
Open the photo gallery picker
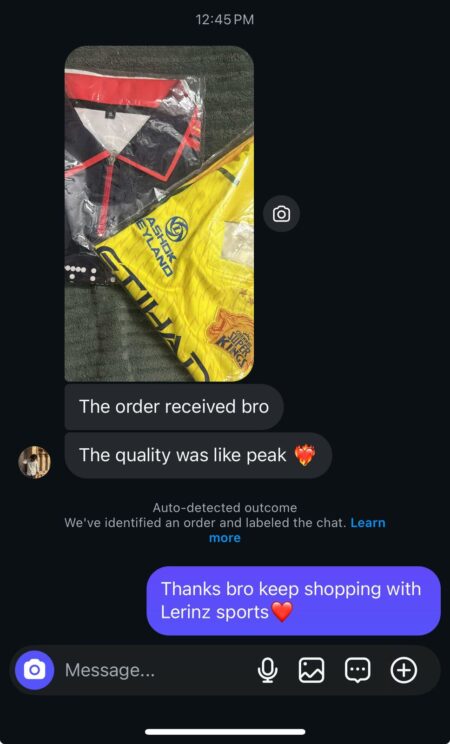point(311,670)
